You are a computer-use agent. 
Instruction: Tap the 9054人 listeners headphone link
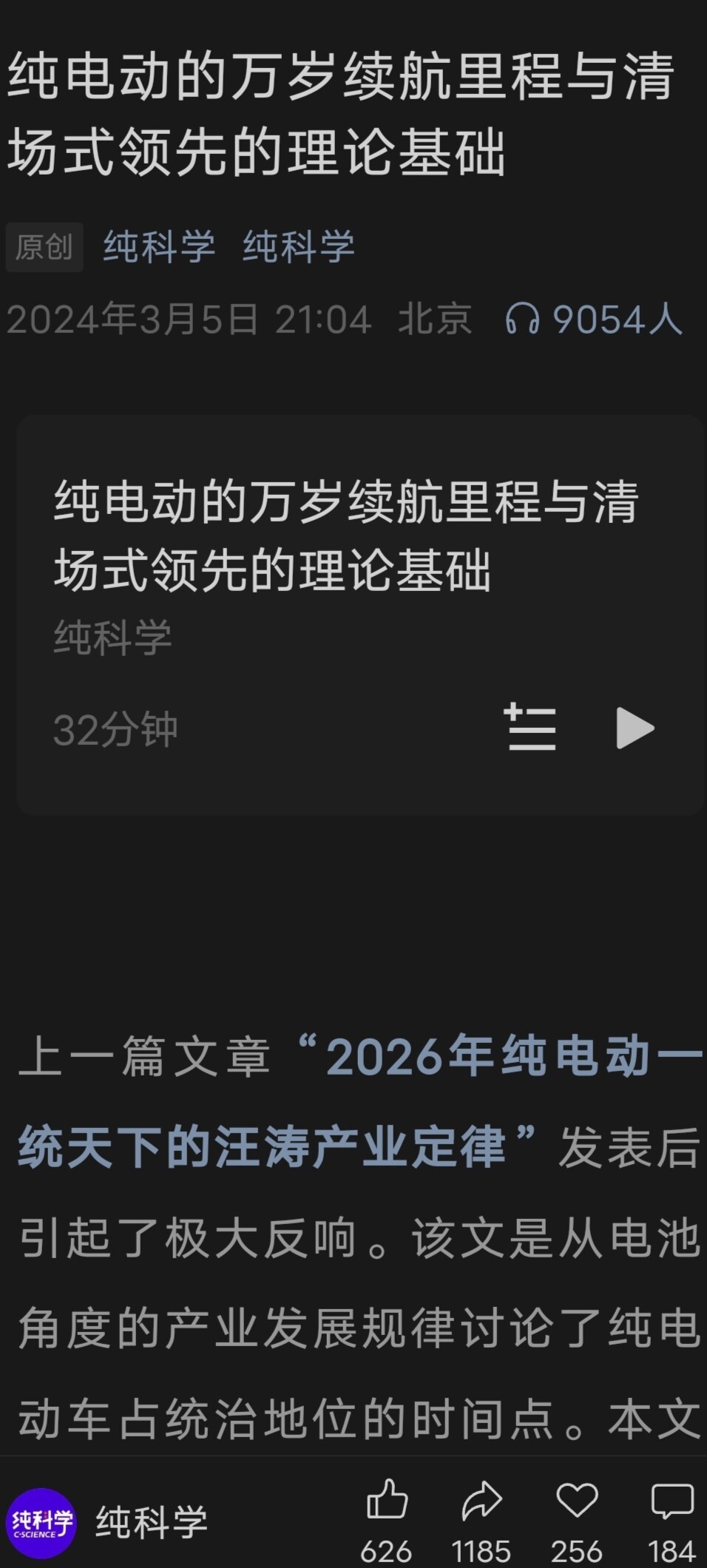click(593, 320)
